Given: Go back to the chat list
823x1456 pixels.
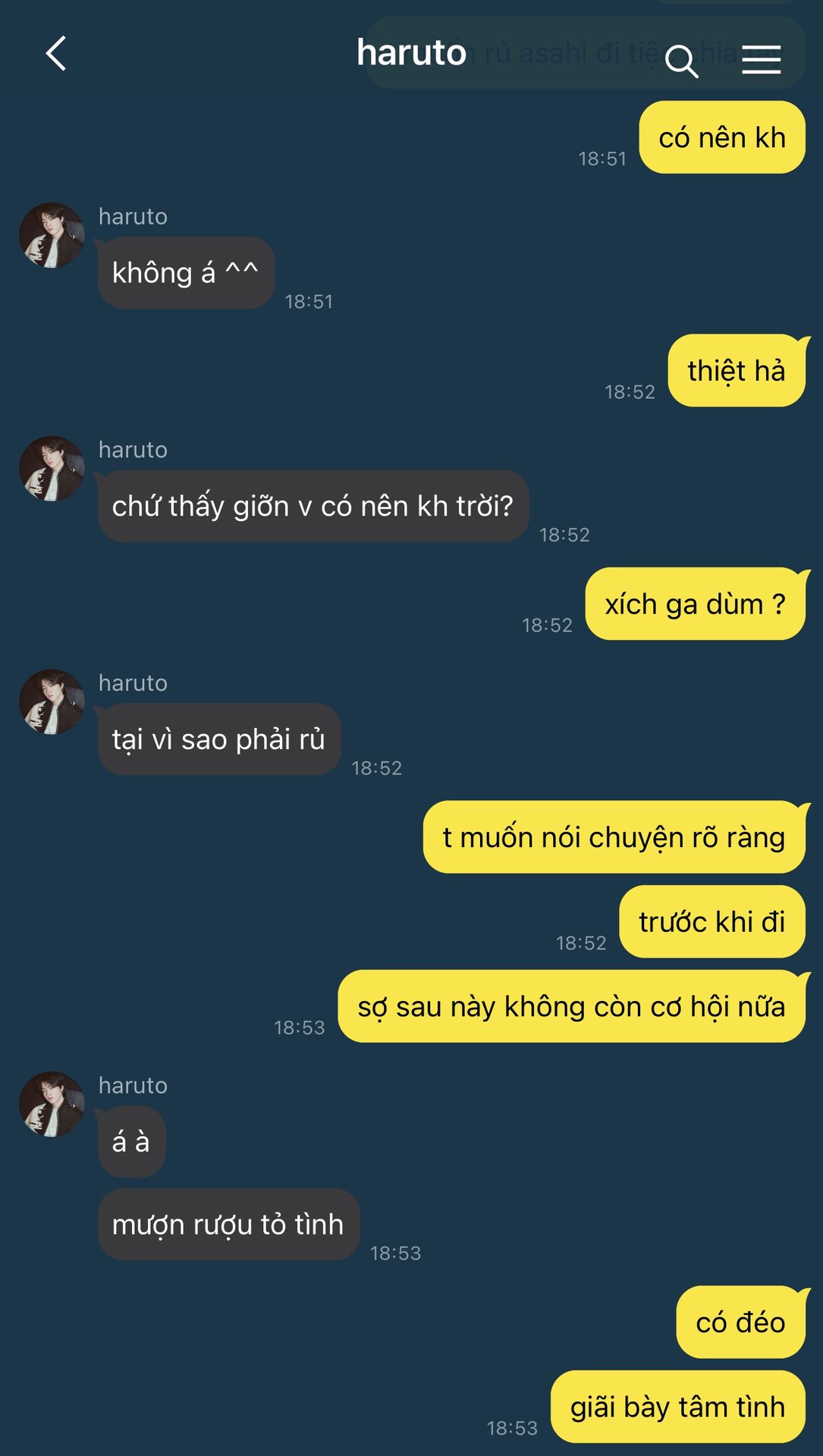Looking at the screenshot, I should pos(56,54).
